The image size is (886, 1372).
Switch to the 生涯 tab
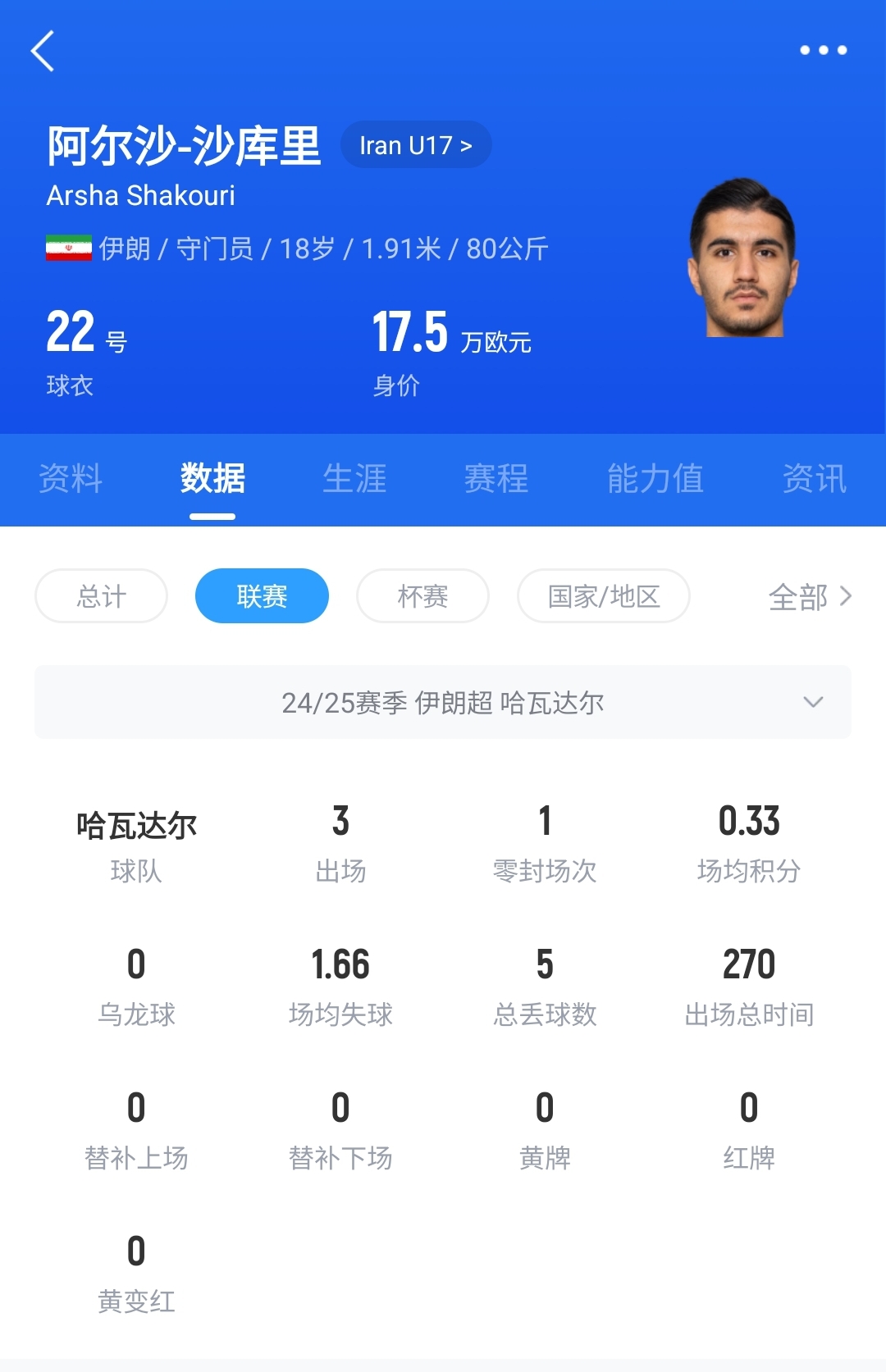point(354,478)
